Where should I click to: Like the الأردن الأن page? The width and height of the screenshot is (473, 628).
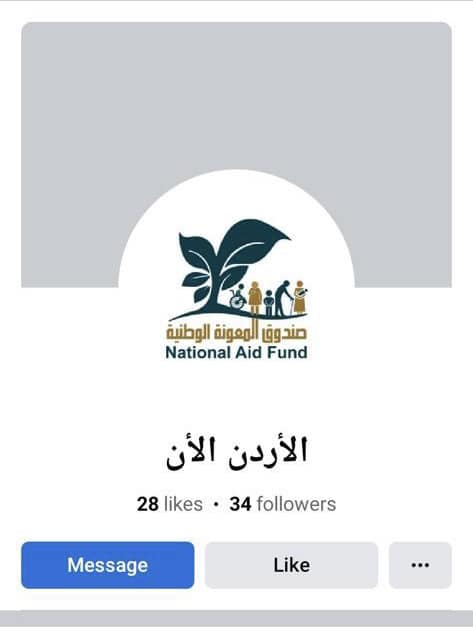click(x=292, y=565)
